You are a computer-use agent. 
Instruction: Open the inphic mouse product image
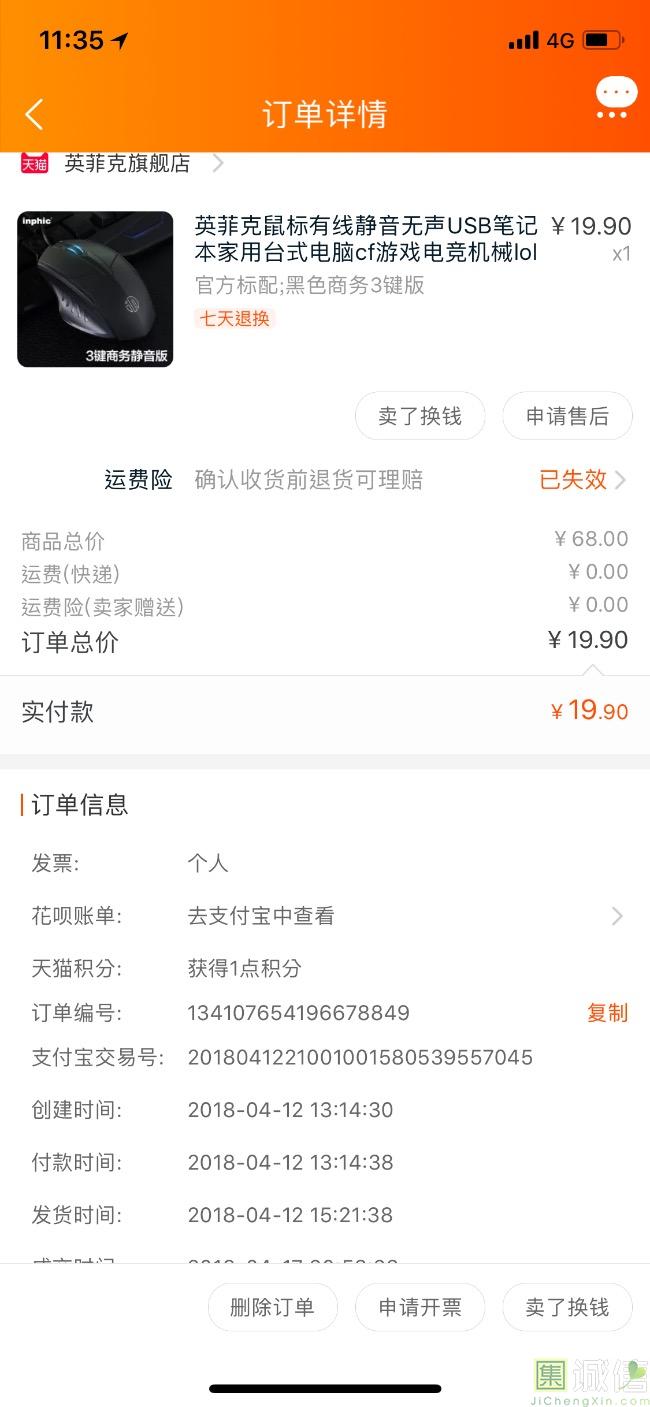pyautogui.click(x=95, y=289)
